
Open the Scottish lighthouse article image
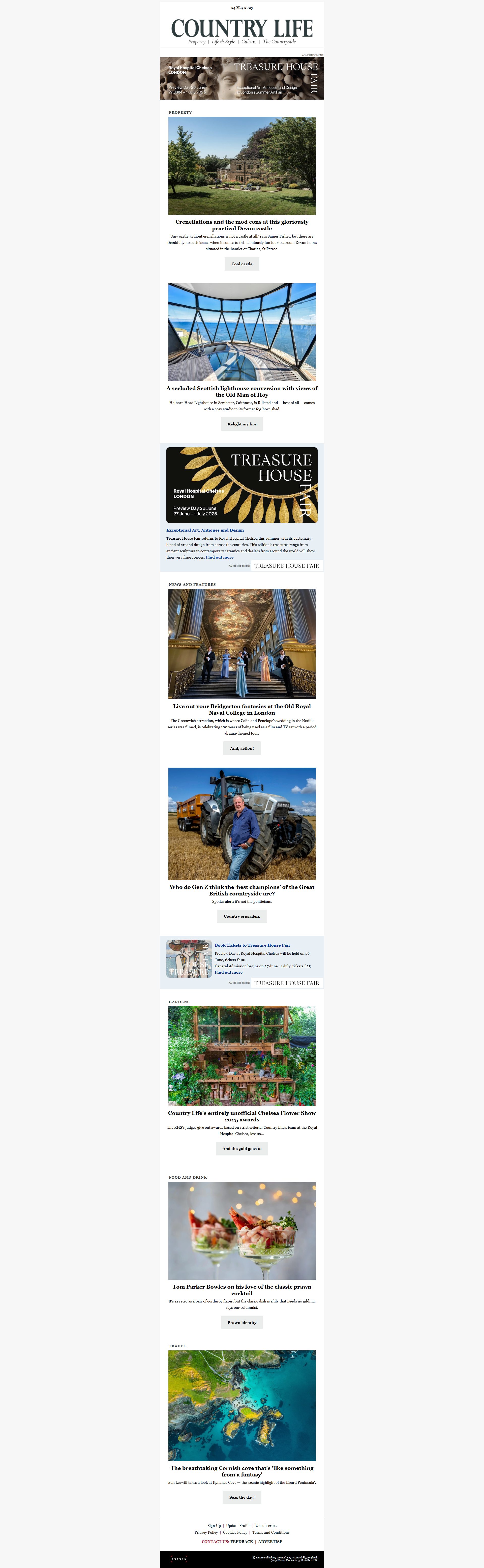point(242,332)
